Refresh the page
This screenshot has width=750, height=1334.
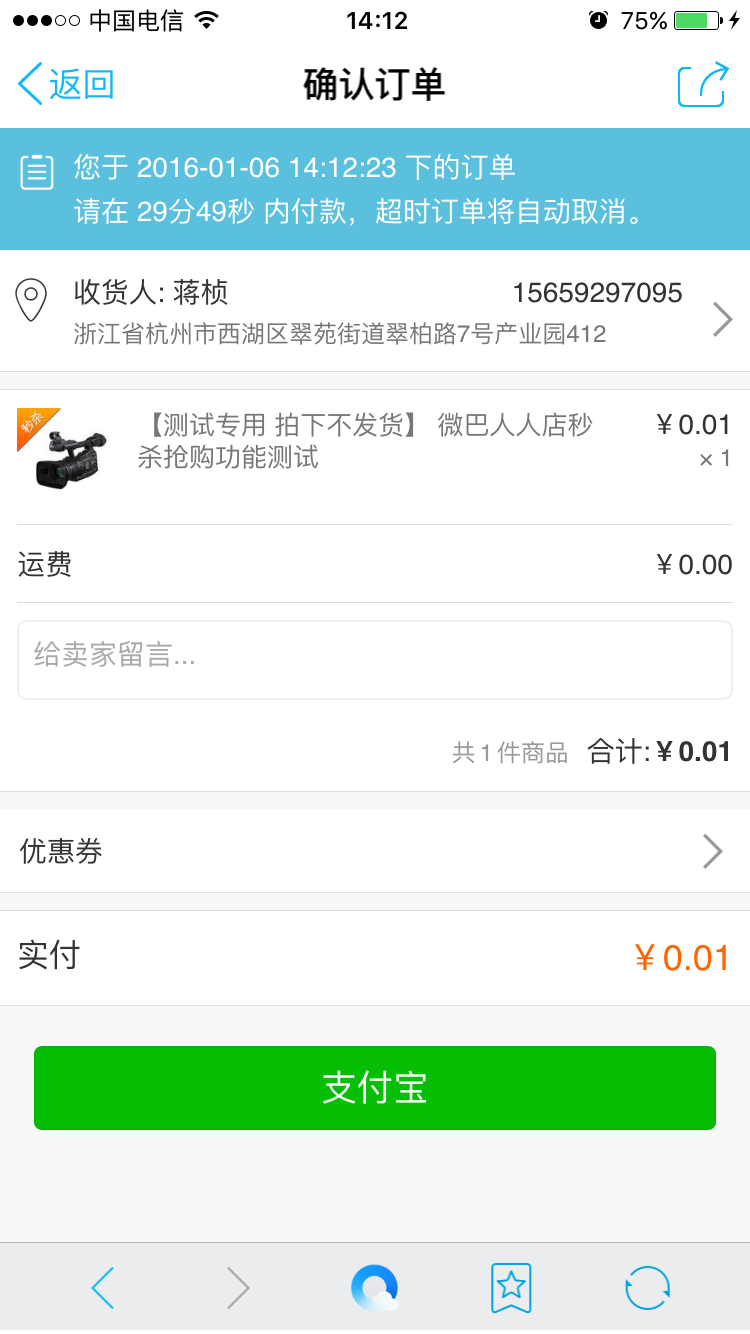pos(647,1288)
